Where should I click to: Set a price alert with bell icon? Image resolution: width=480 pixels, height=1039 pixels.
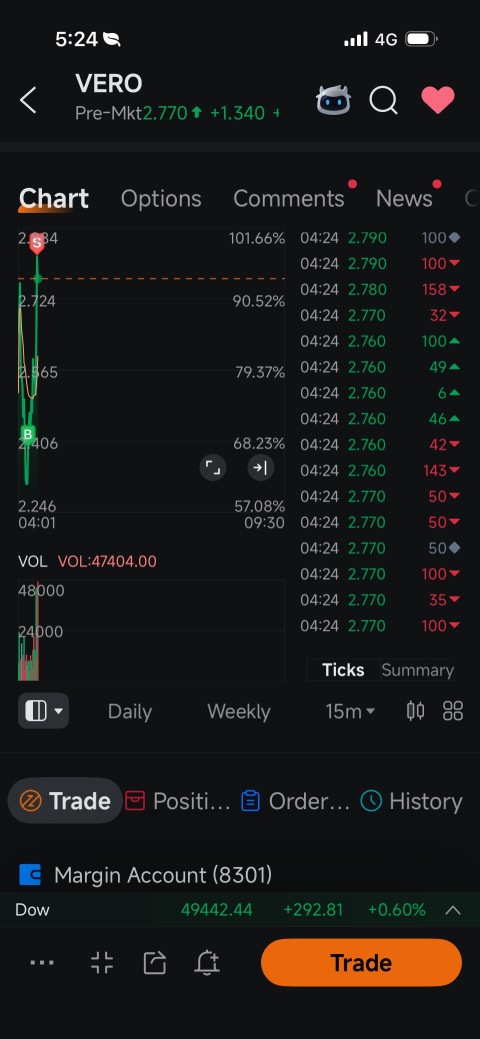click(x=207, y=963)
